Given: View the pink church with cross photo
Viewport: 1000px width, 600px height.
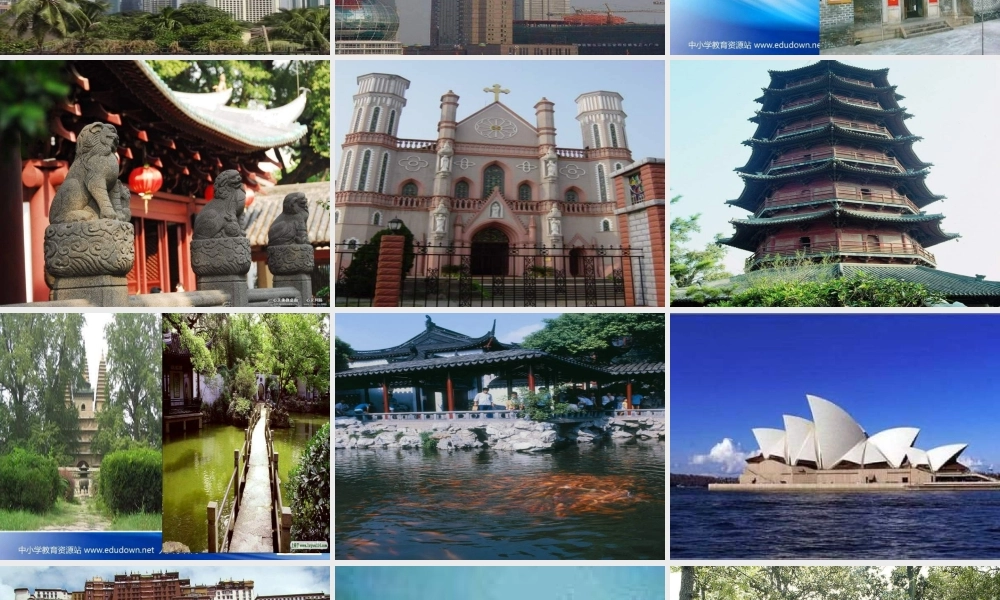Looking at the screenshot, I should pyautogui.click(x=500, y=183).
